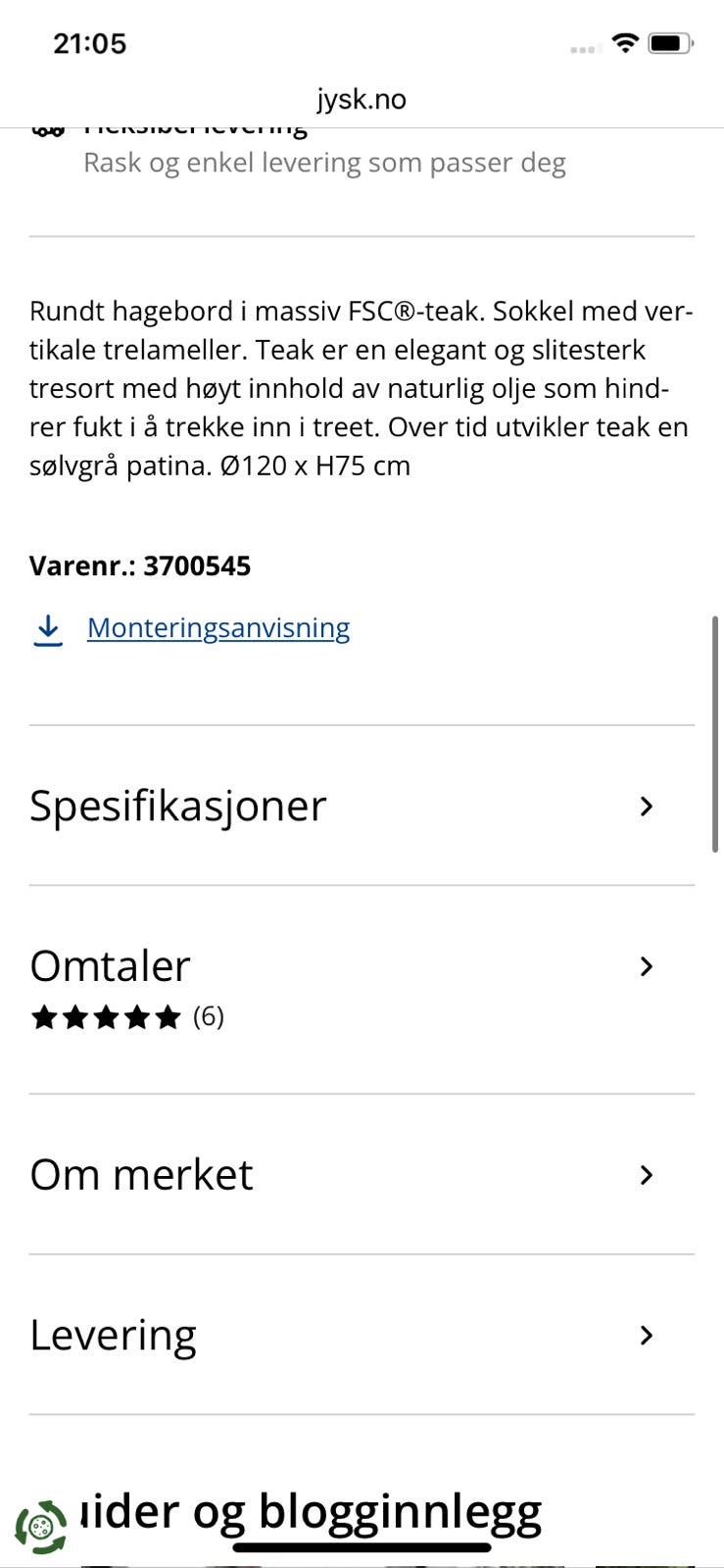Screen dimensions: 724x1568
Task: Tap the review count (6) link
Action: coord(209,1016)
